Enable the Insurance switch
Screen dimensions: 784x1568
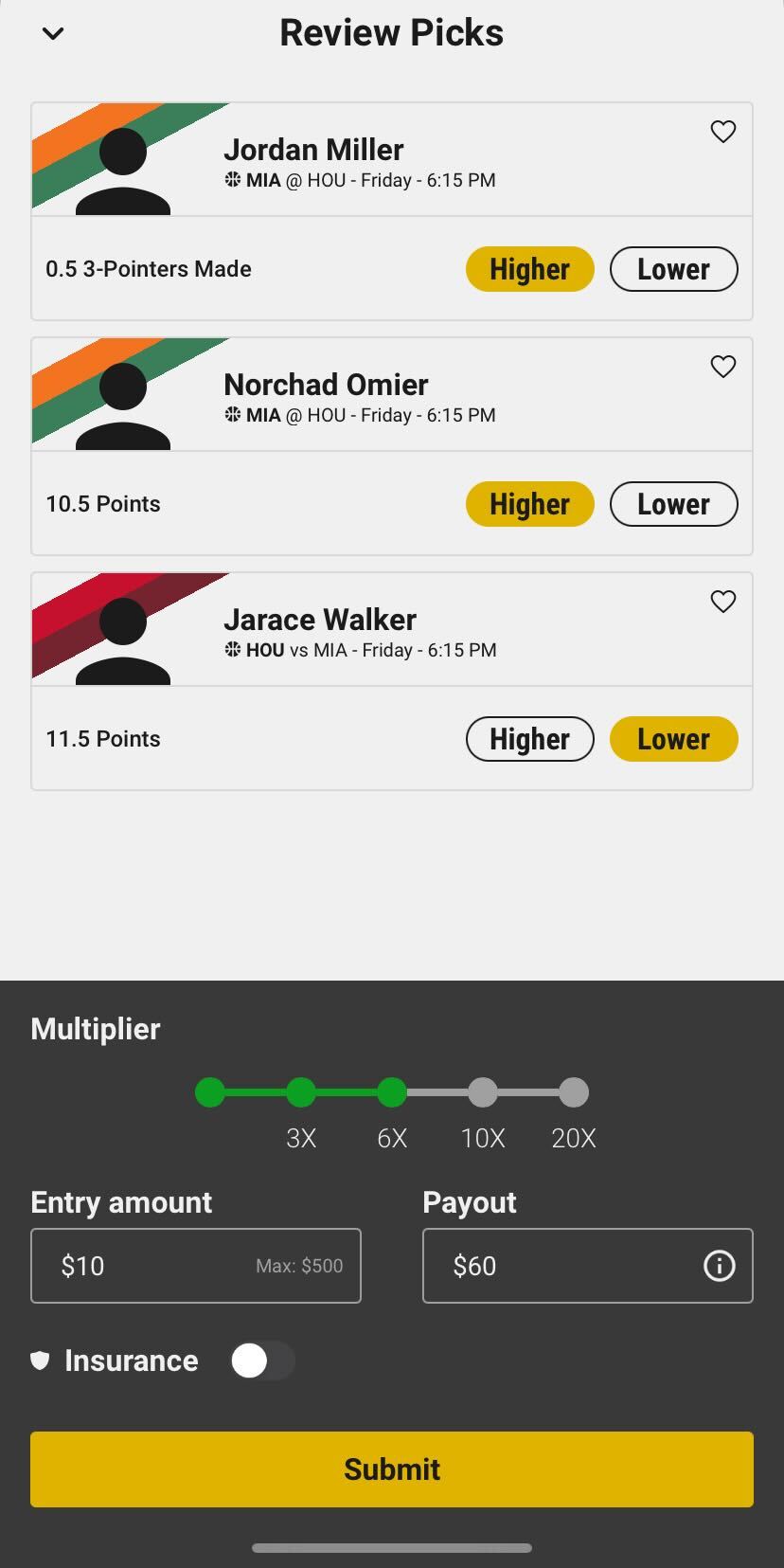coord(262,1361)
